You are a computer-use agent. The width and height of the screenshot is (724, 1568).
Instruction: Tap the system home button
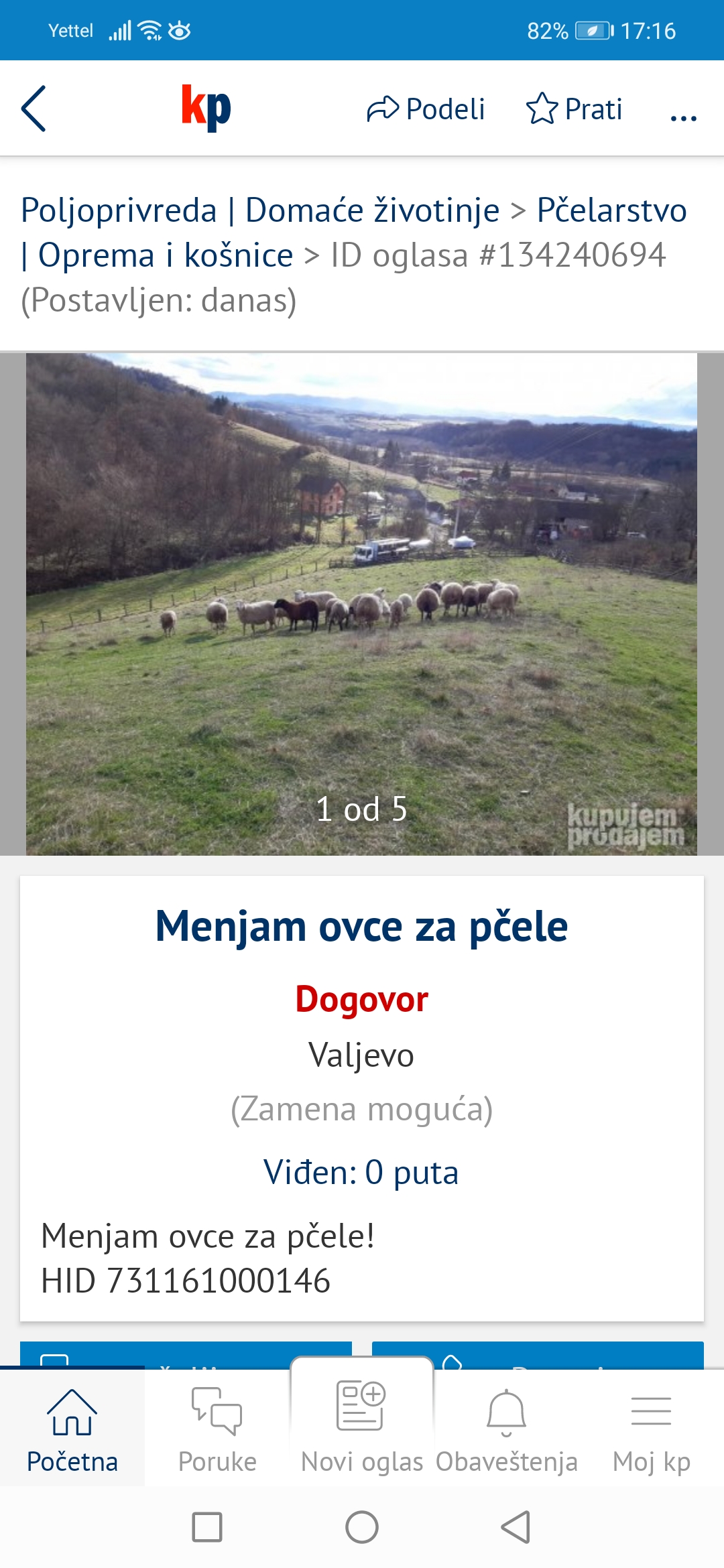coord(362,1528)
